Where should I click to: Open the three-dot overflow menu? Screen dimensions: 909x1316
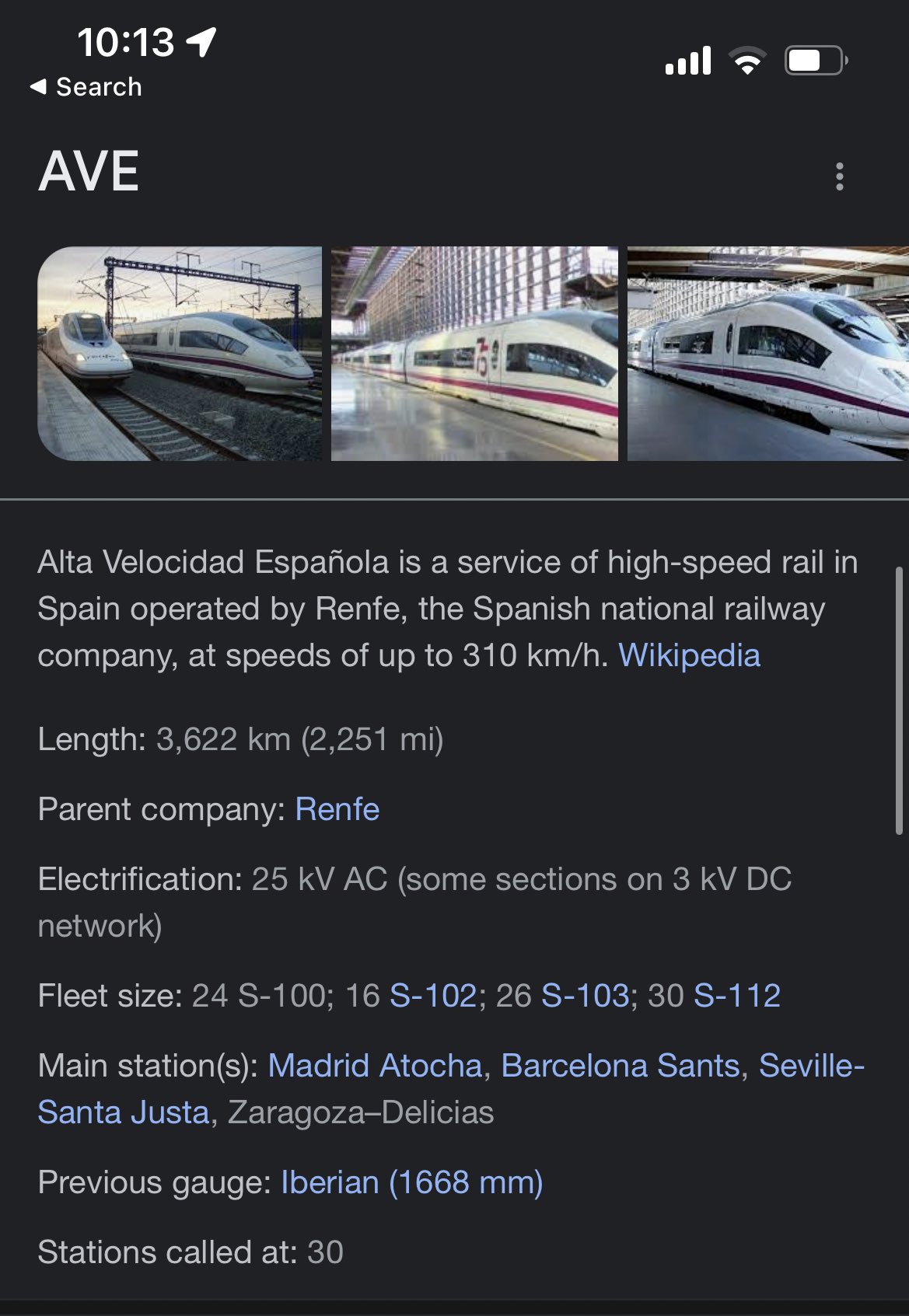click(839, 176)
